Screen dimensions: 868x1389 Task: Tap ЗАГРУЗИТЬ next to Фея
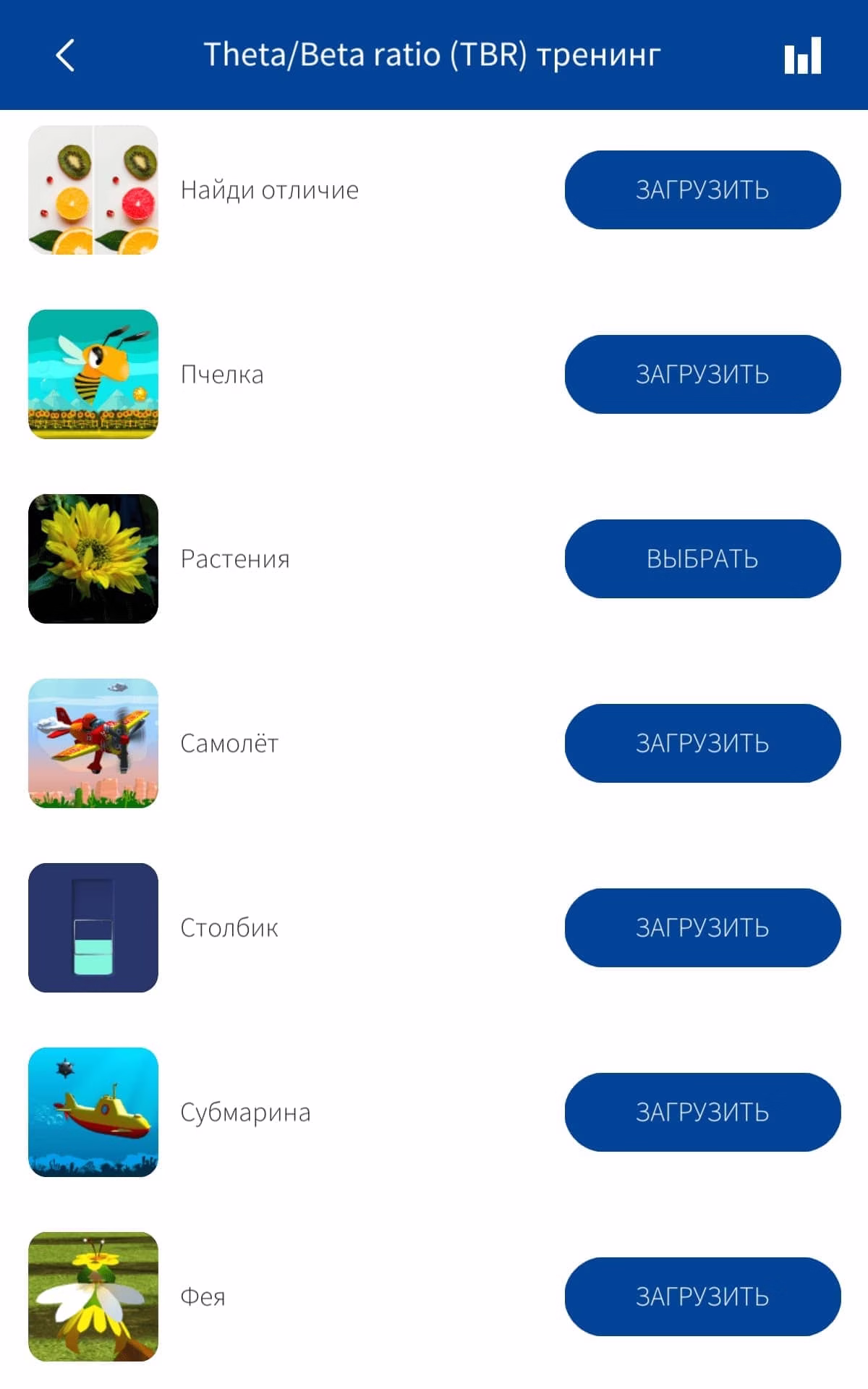(x=702, y=1296)
